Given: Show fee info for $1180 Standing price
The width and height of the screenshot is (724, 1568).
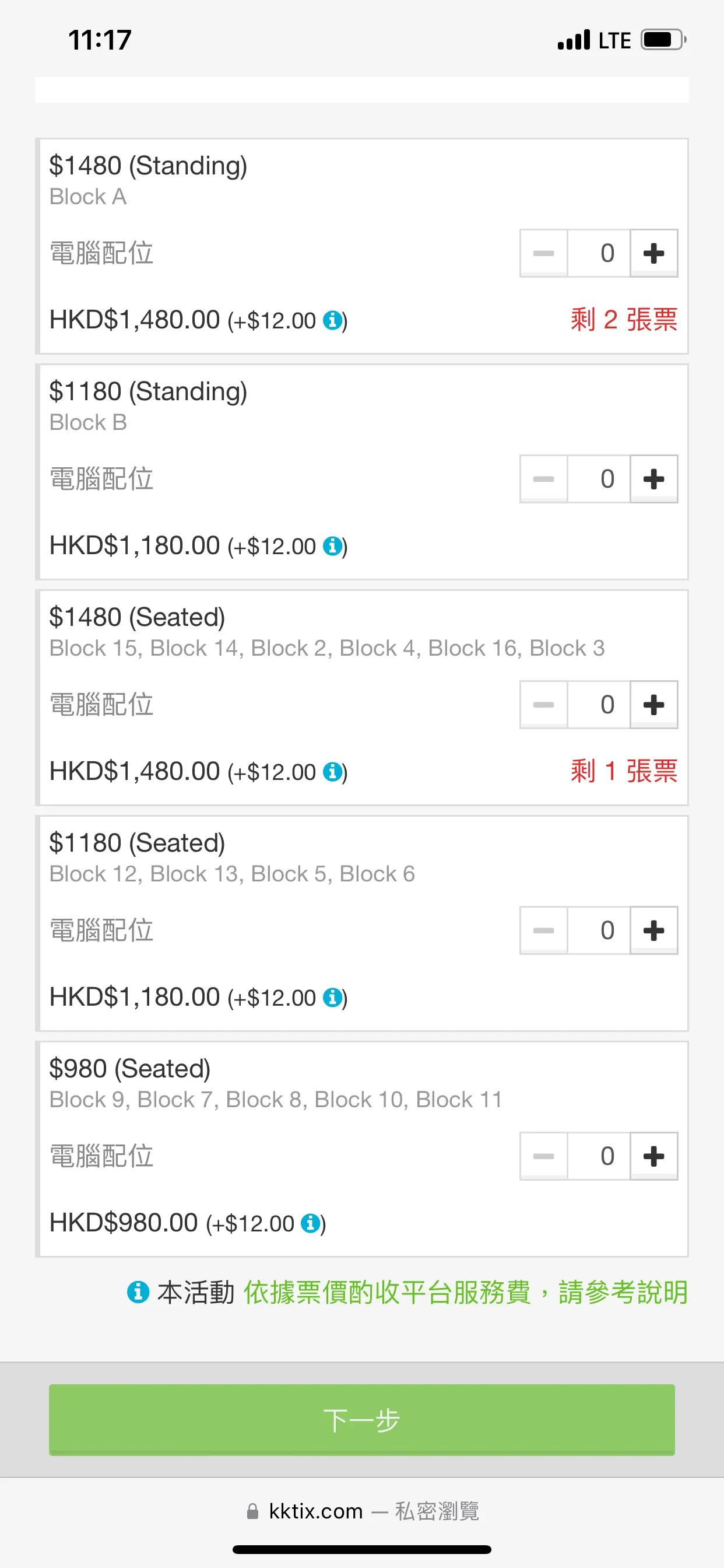Looking at the screenshot, I should (332, 545).
